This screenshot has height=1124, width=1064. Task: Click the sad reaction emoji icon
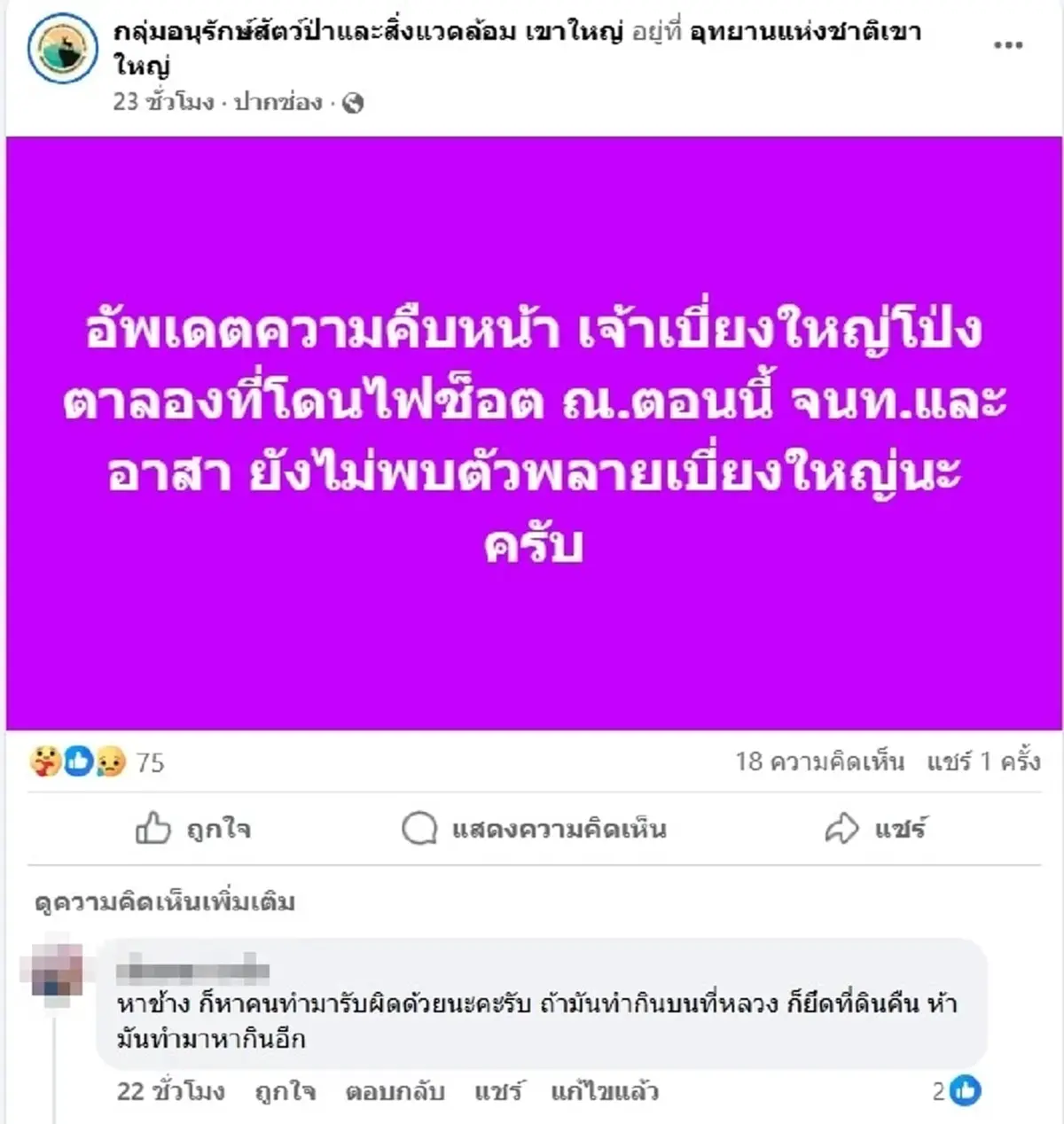click(109, 759)
